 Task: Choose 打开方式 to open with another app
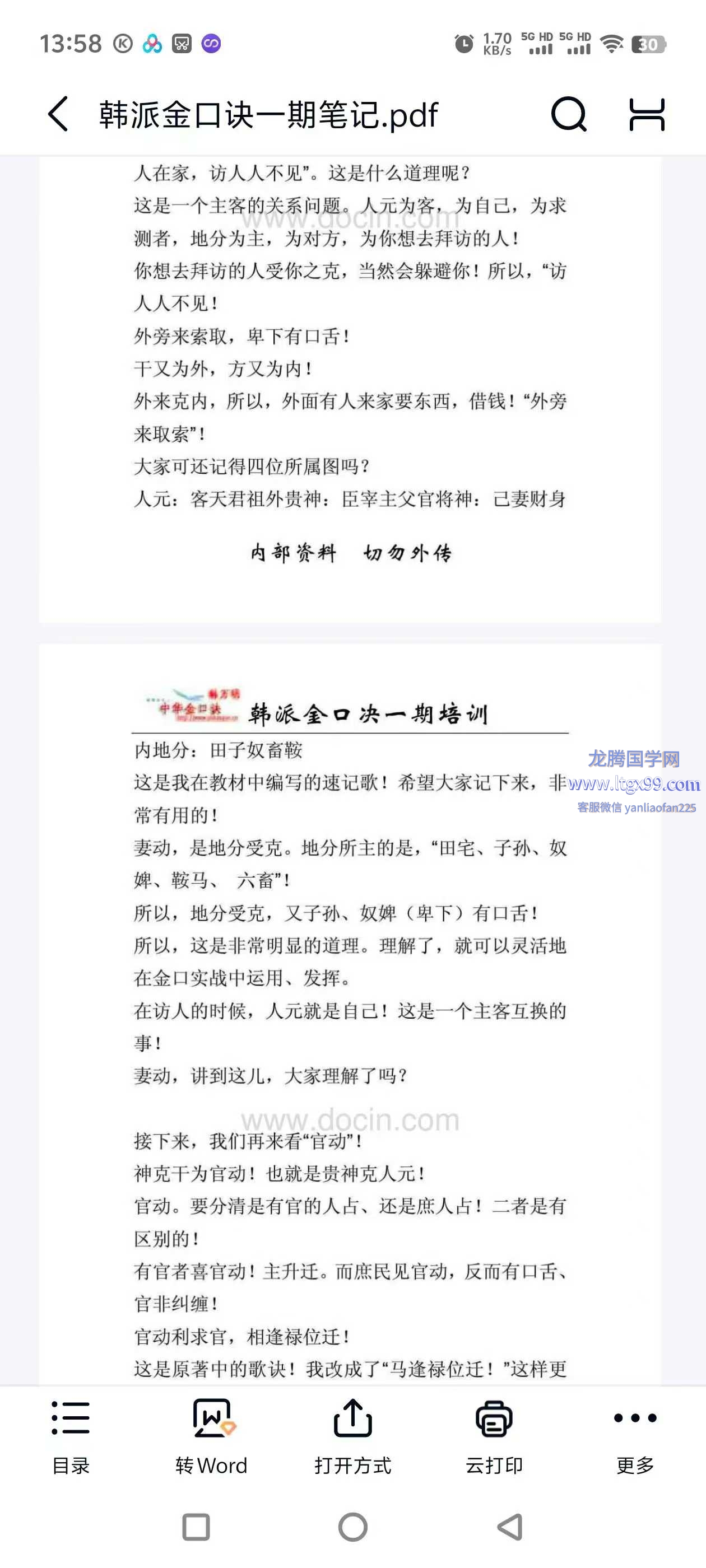click(352, 1437)
